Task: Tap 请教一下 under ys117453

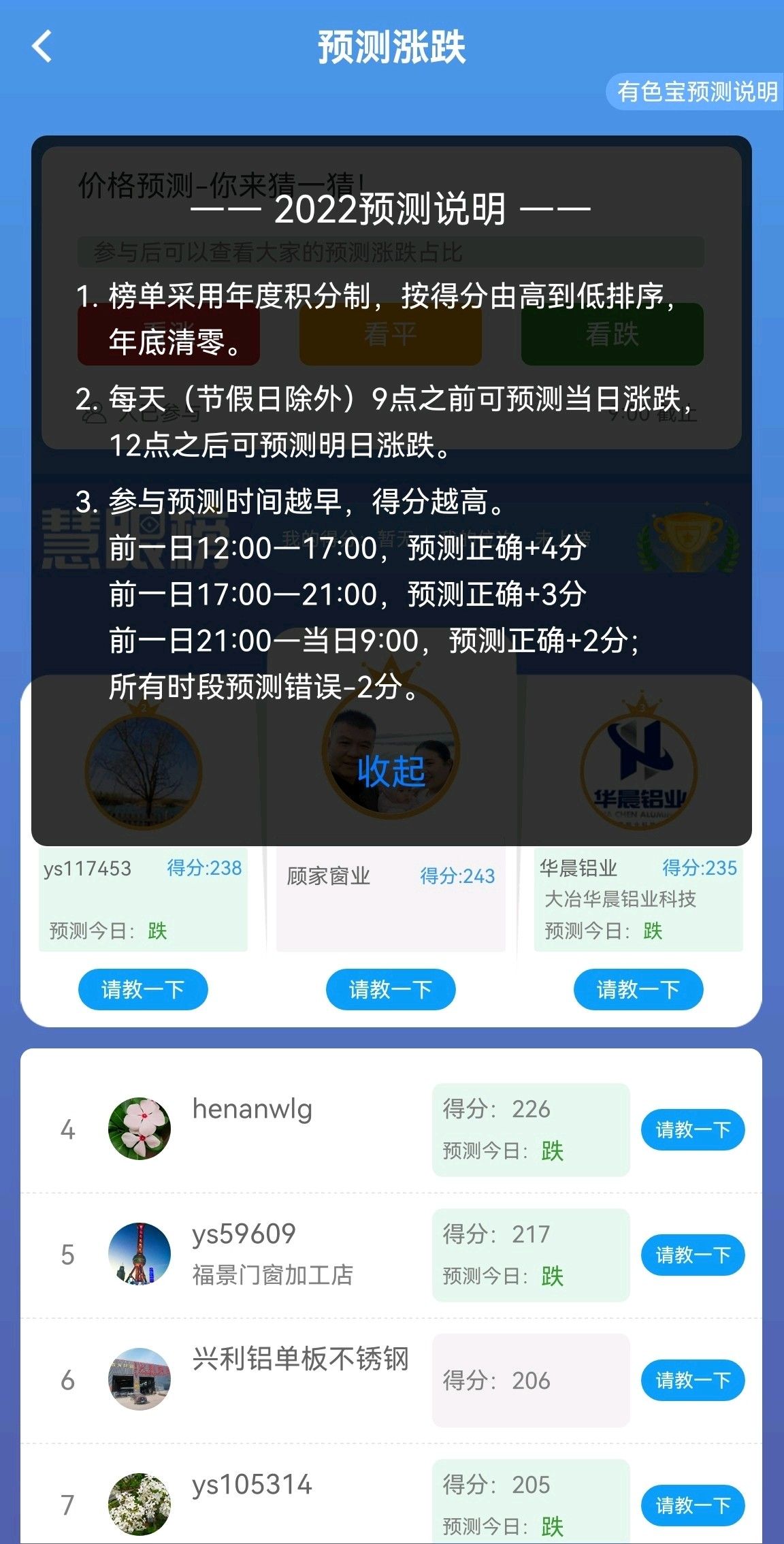Action: 143,989
